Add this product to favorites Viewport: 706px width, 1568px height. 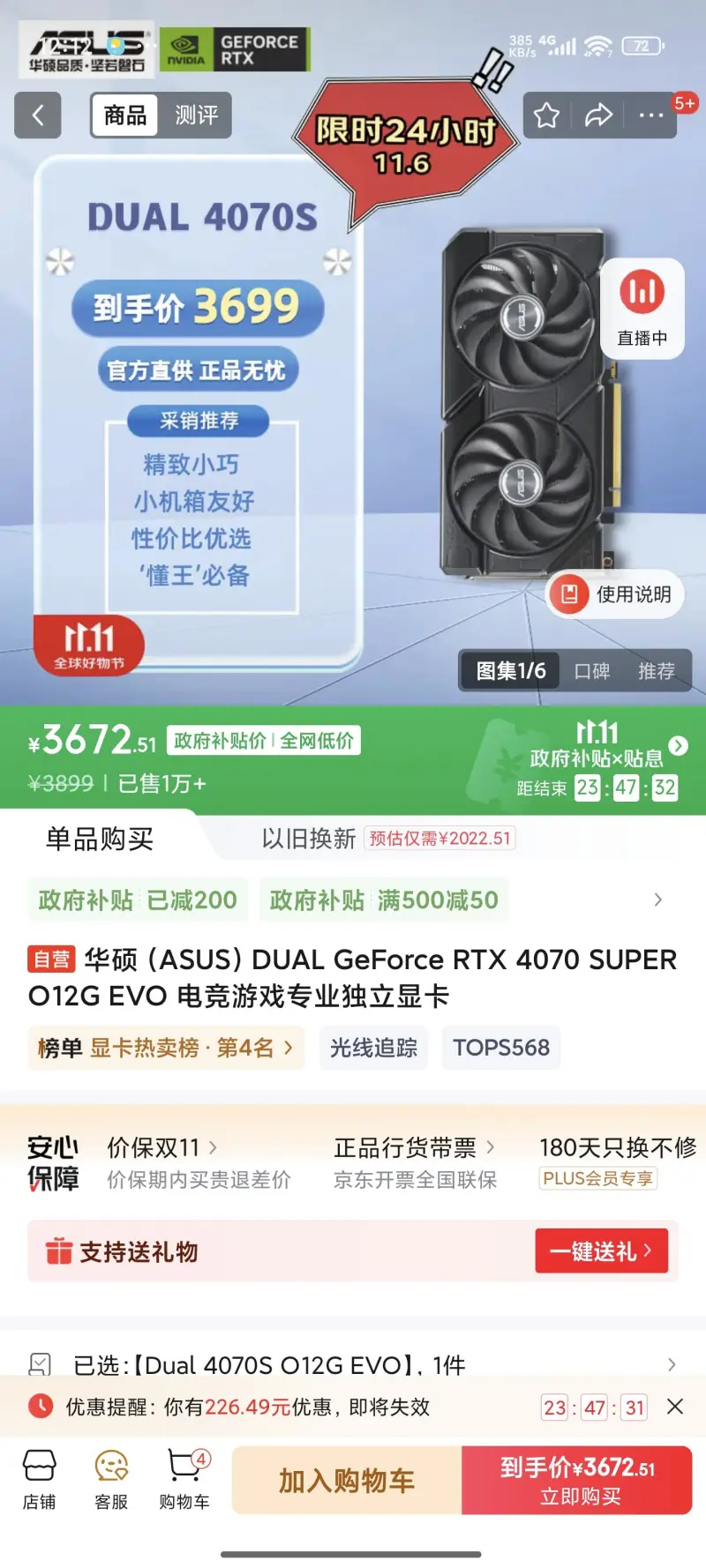pyautogui.click(x=546, y=116)
